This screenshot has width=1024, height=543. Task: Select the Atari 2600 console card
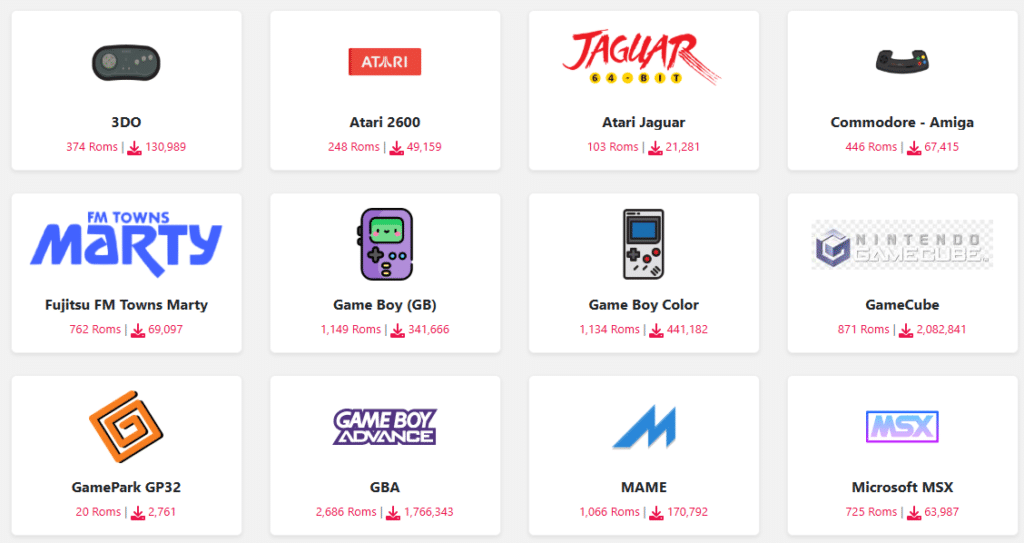[x=384, y=122]
